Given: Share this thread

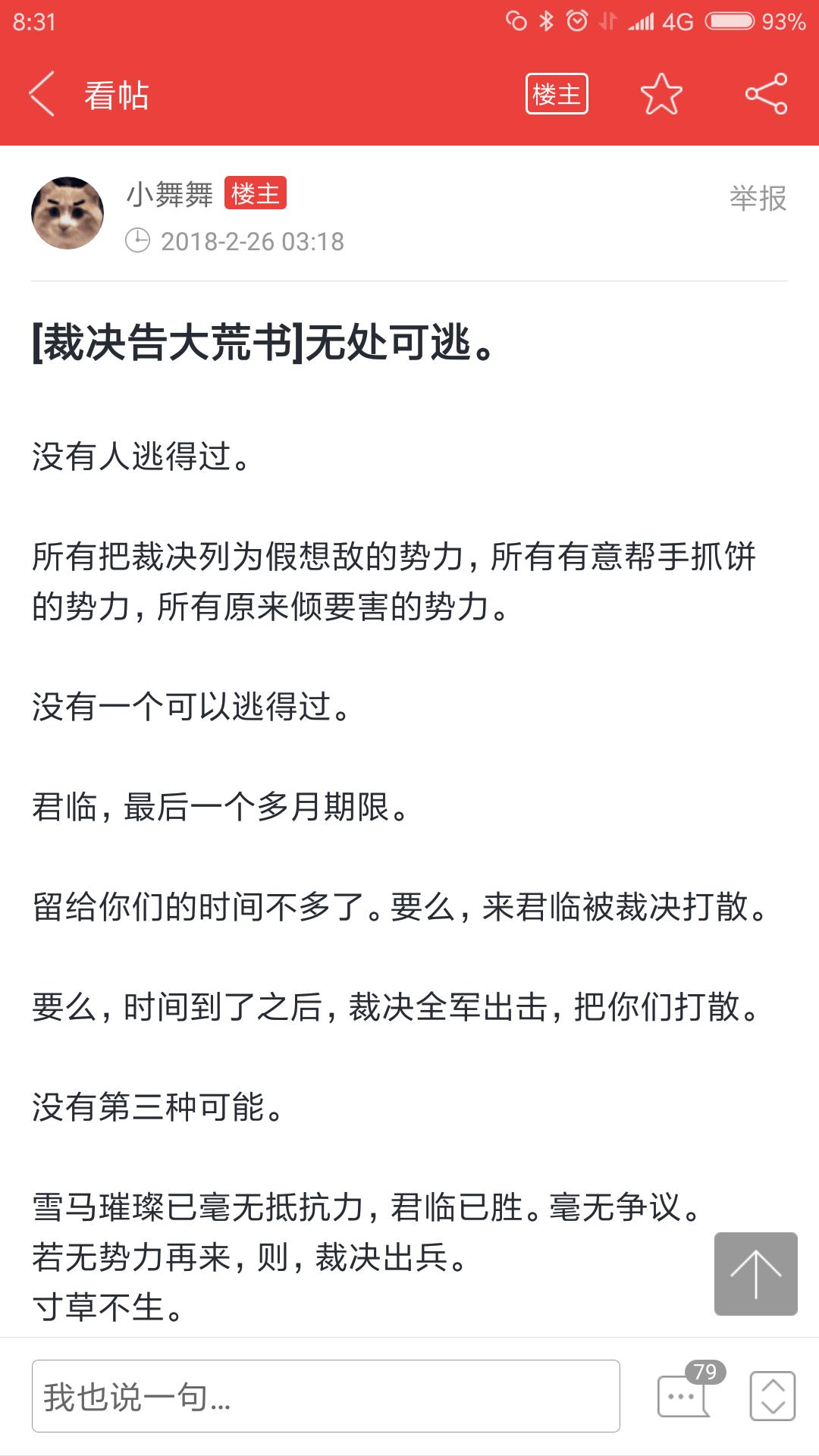Looking at the screenshot, I should coord(766,94).
